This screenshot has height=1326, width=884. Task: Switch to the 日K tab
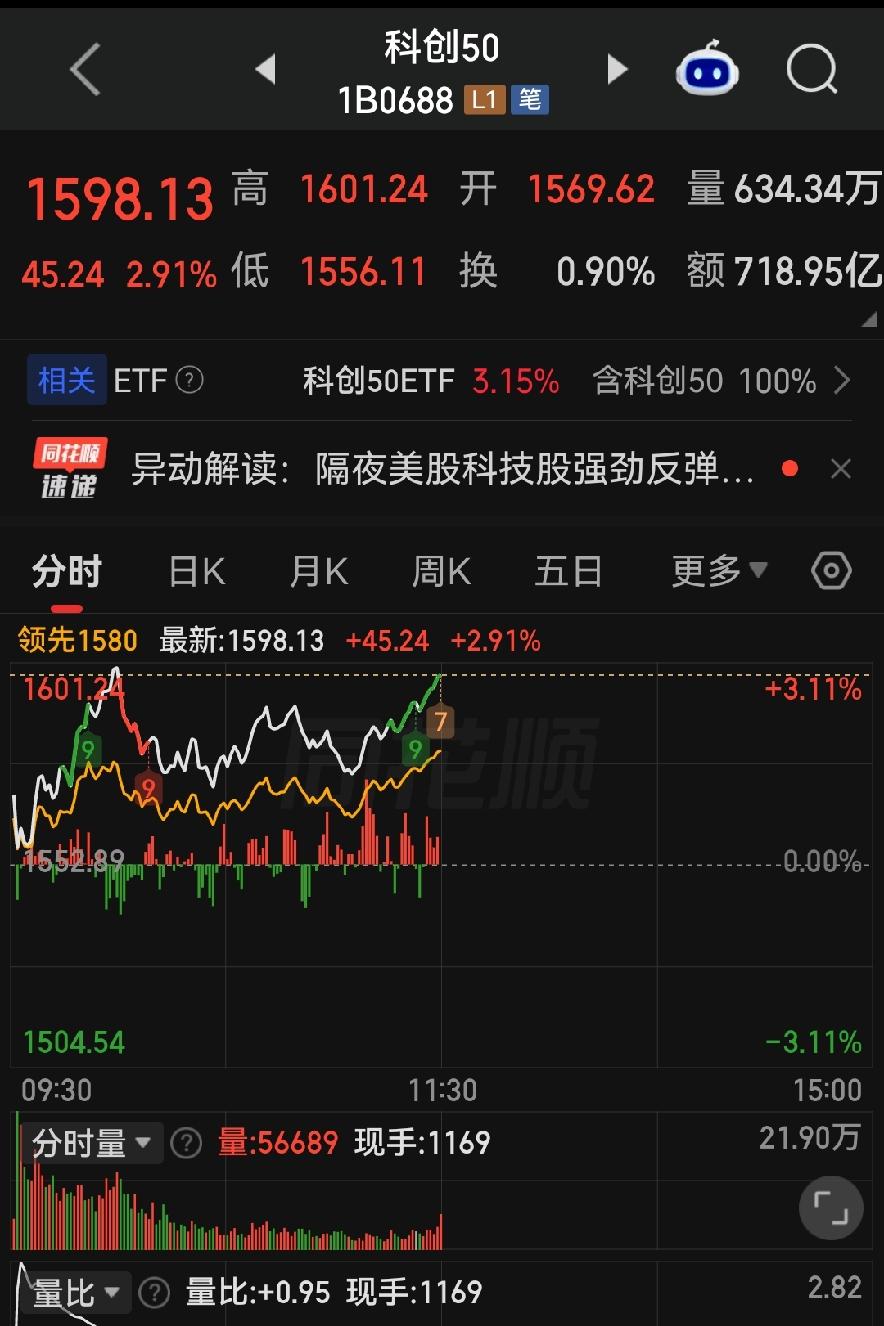(197, 572)
